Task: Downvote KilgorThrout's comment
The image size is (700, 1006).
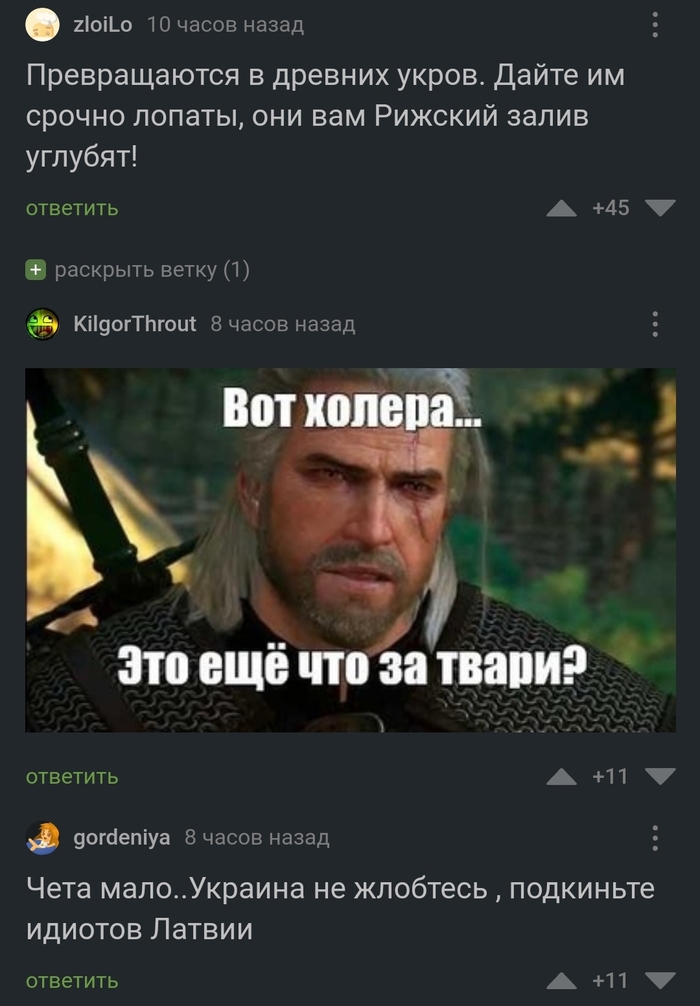Action: click(x=660, y=776)
